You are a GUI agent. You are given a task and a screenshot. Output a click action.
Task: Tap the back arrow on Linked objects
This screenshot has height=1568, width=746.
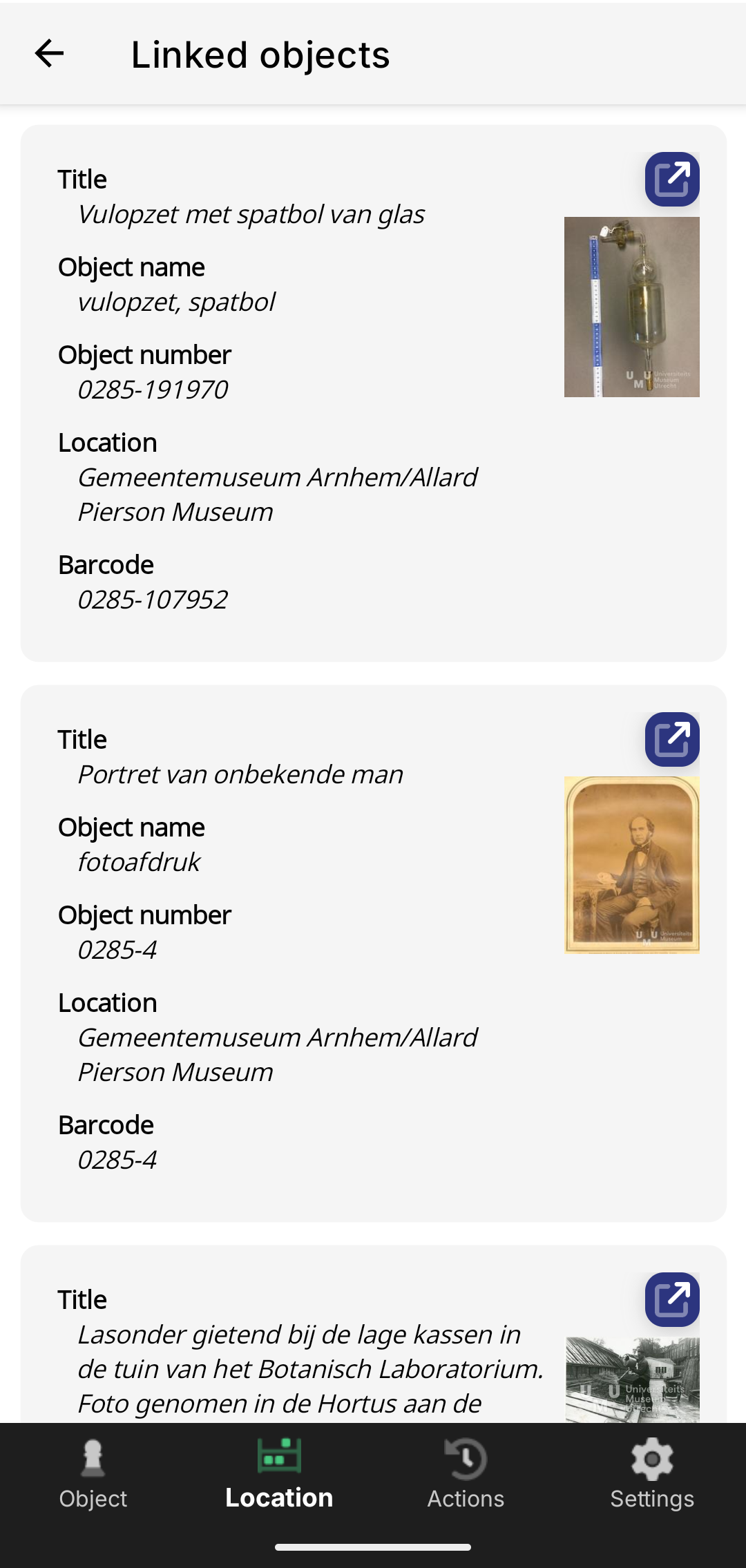(x=50, y=54)
